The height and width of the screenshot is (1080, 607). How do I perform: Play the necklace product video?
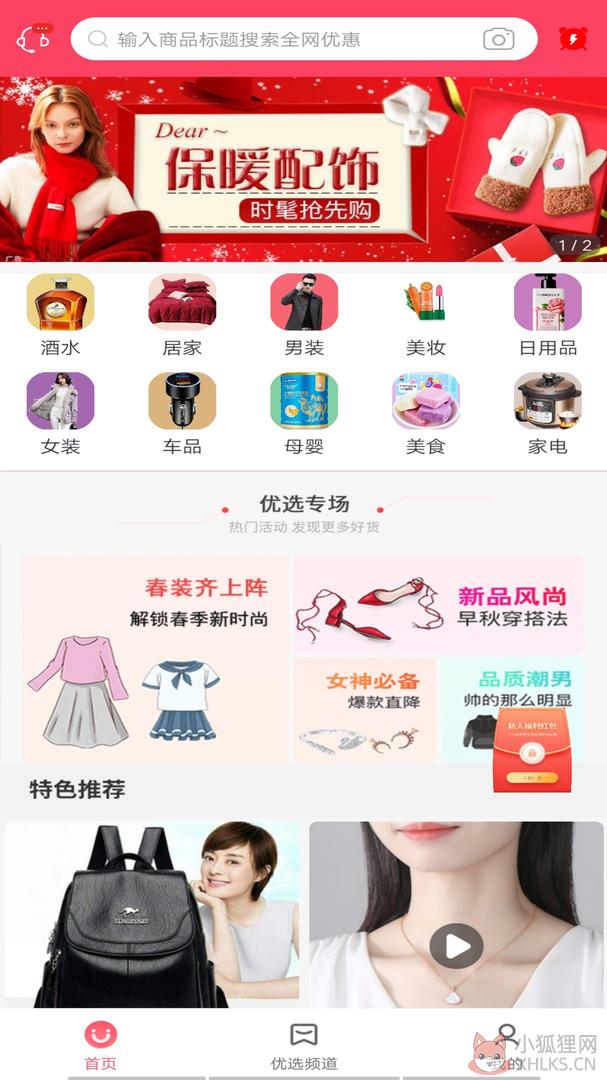click(456, 946)
